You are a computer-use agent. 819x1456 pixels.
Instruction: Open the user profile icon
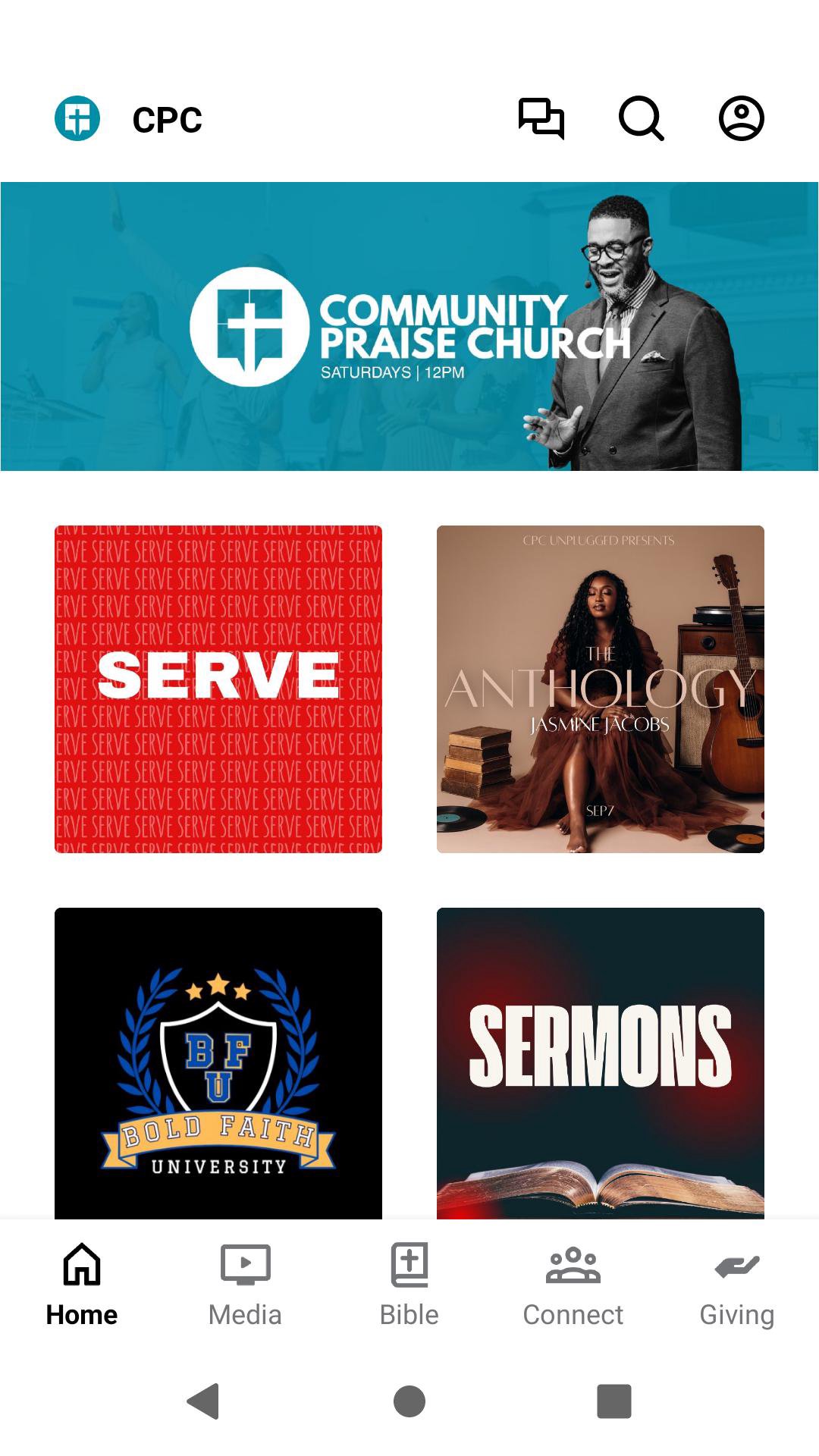741,118
